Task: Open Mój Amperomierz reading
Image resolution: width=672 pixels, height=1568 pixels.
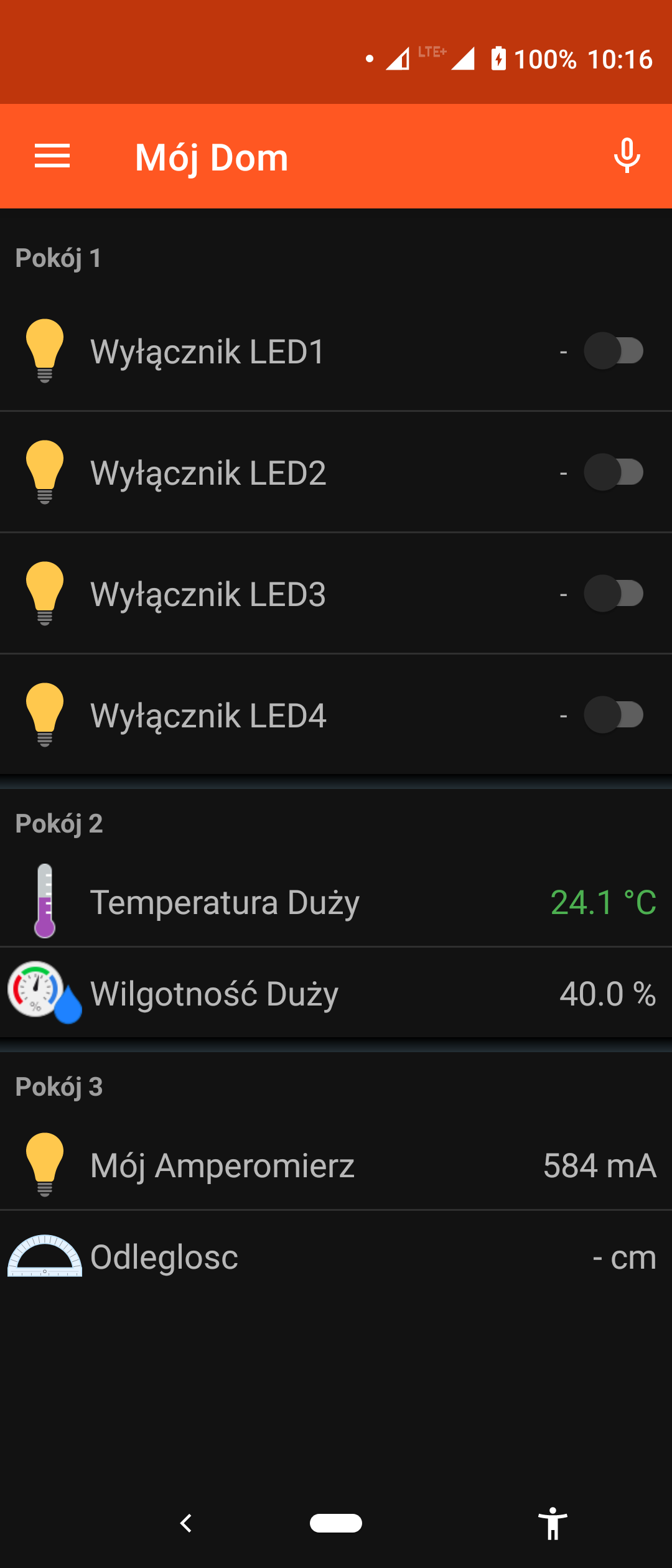Action: (x=336, y=1165)
